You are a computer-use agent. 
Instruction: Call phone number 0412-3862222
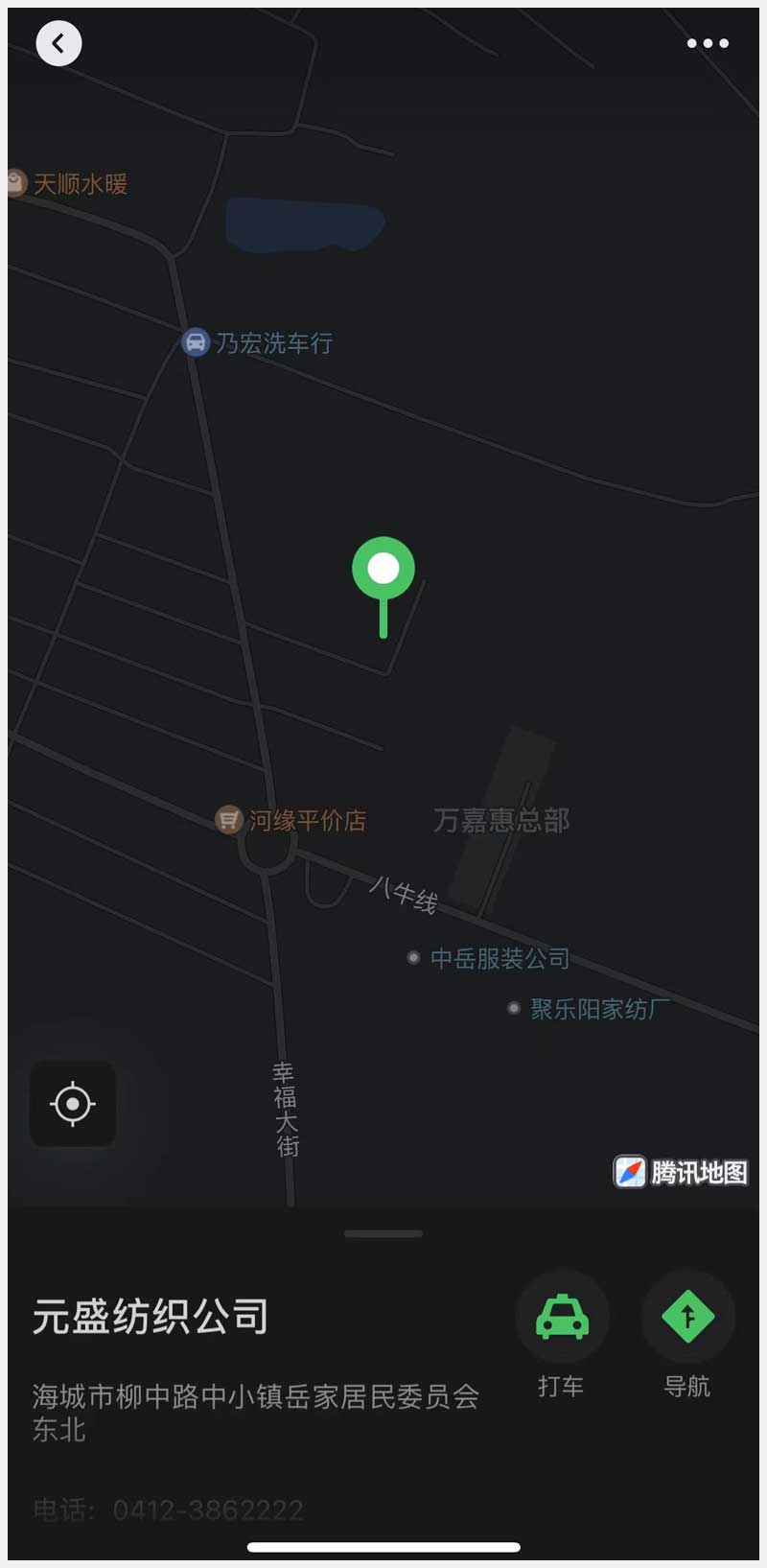click(x=207, y=1510)
